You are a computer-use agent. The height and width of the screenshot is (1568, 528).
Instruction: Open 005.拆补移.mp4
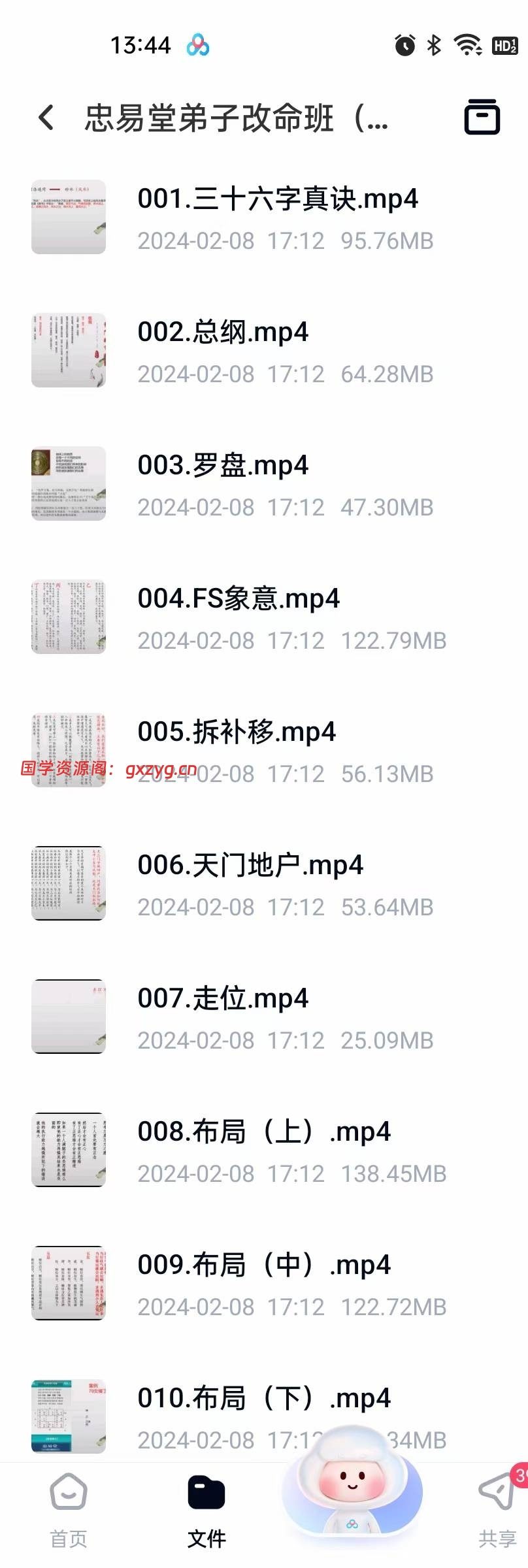click(x=237, y=732)
